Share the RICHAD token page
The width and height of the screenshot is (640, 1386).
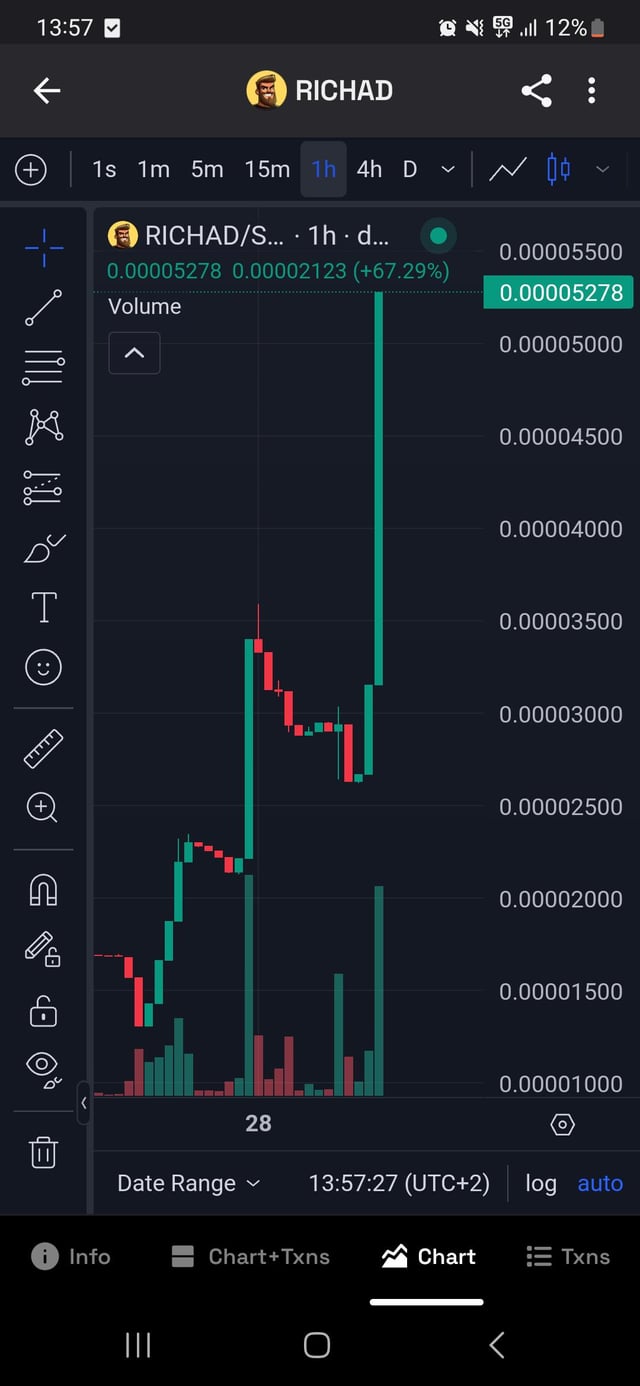[x=536, y=91]
